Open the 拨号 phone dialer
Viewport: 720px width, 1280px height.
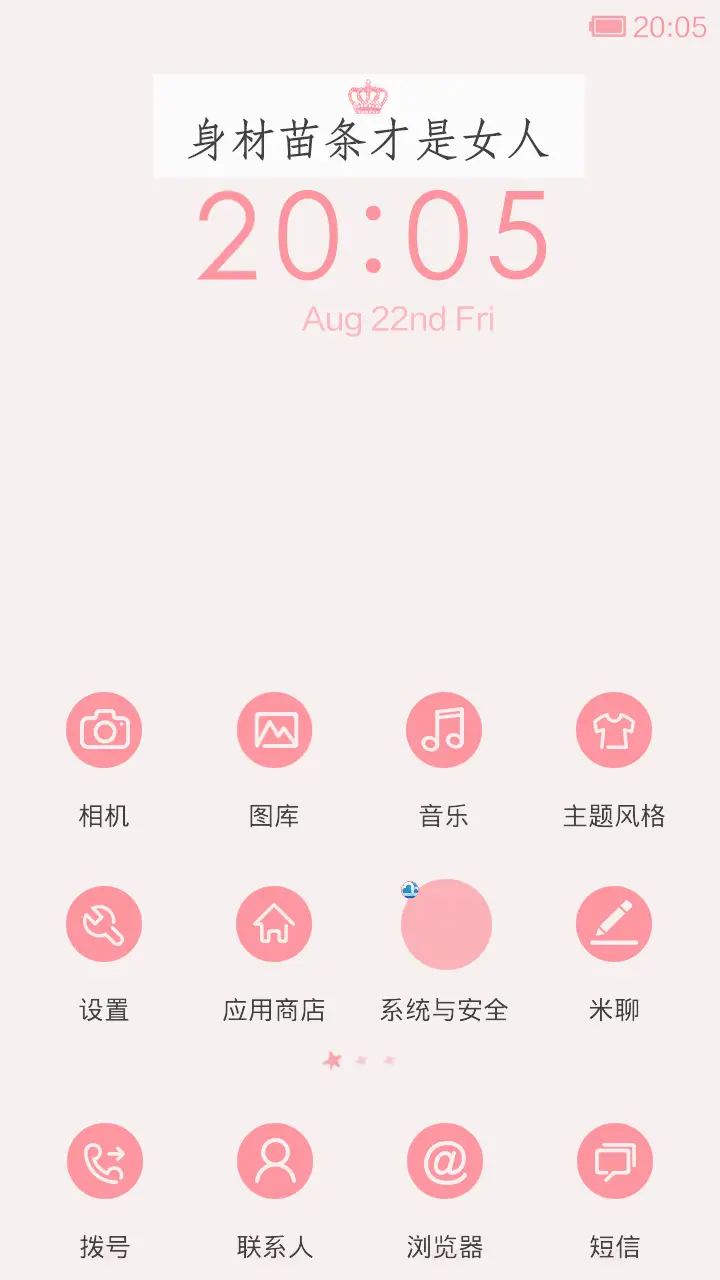[x=104, y=1160]
